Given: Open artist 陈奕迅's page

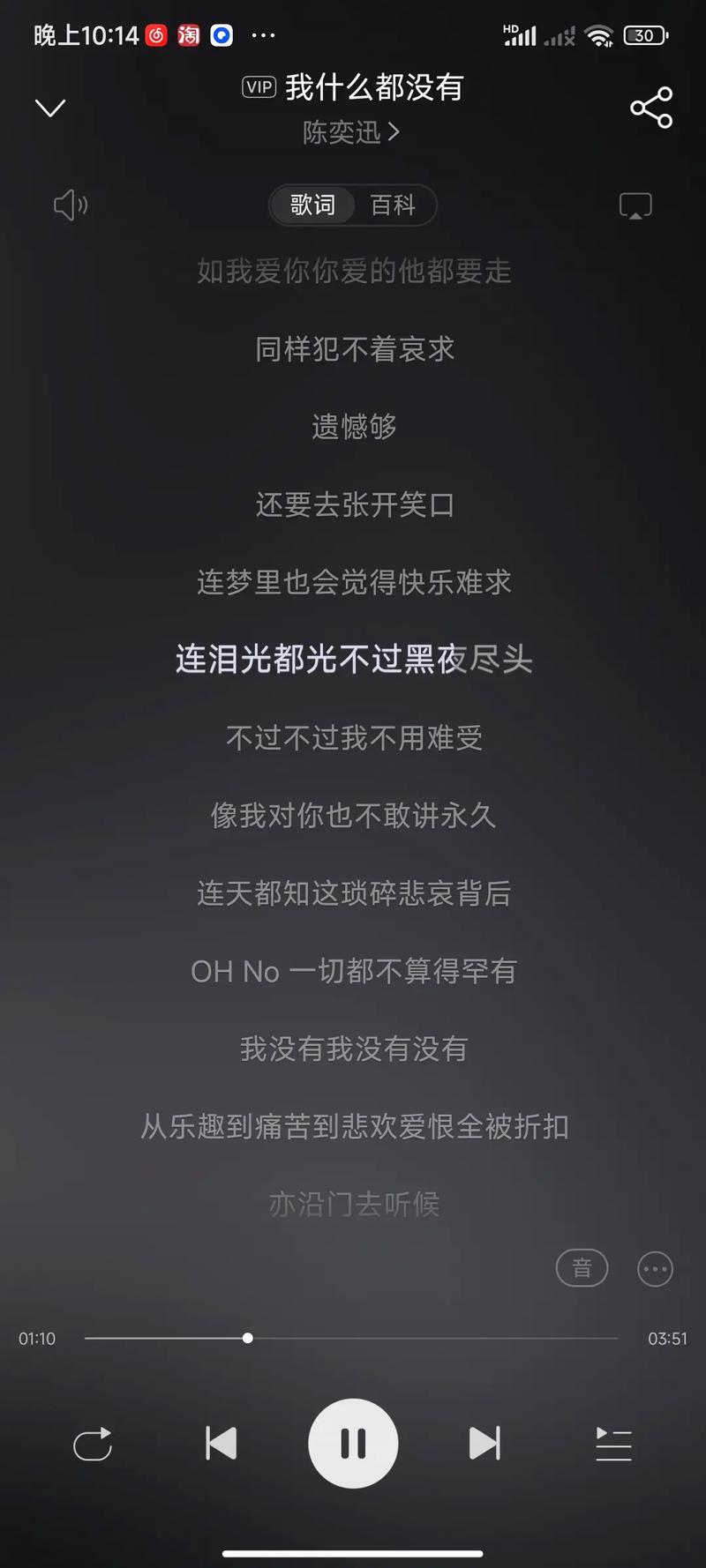Looking at the screenshot, I should pyautogui.click(x=351, y=132).
